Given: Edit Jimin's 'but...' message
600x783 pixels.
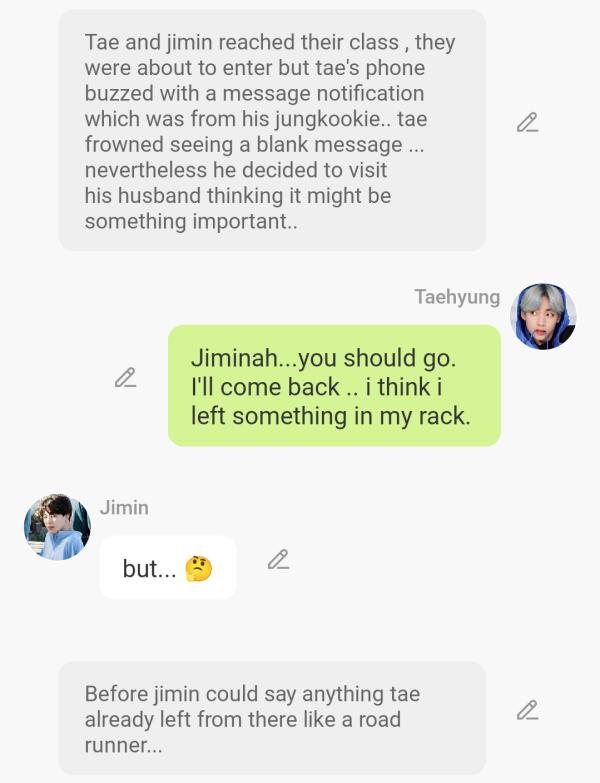Looking at the screenshot, I should [278, 560].
